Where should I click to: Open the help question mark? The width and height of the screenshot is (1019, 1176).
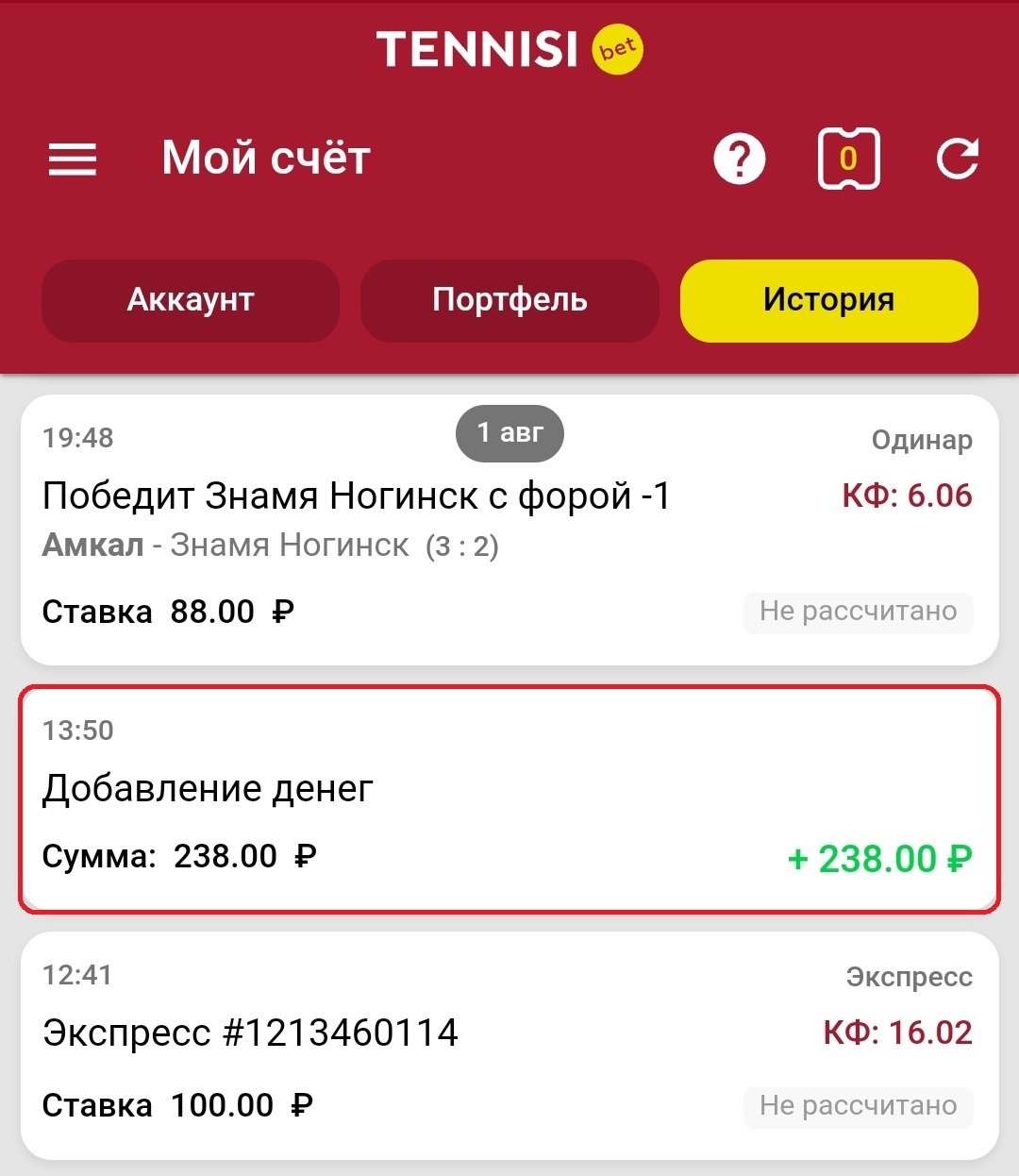click(739, 159)
